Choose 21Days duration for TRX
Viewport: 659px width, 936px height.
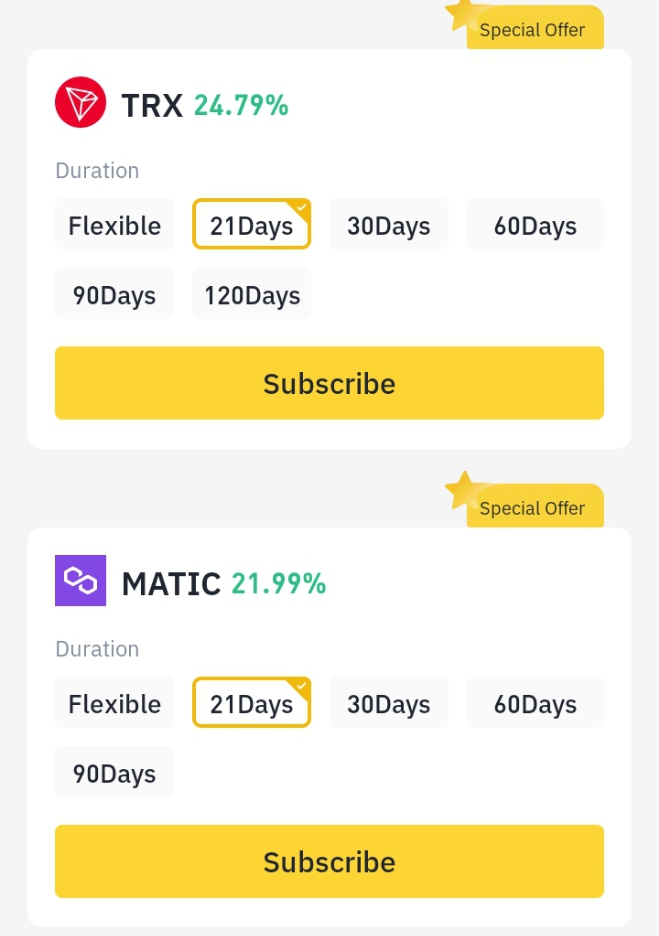click(251, 224)
